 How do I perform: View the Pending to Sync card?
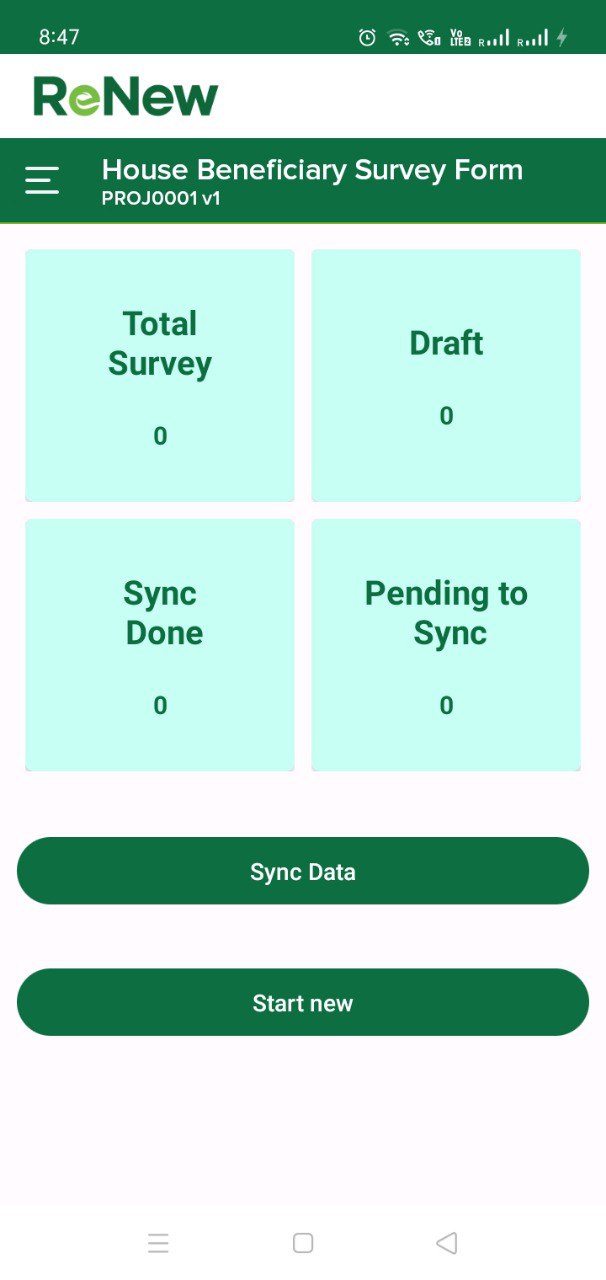(446, 645)
